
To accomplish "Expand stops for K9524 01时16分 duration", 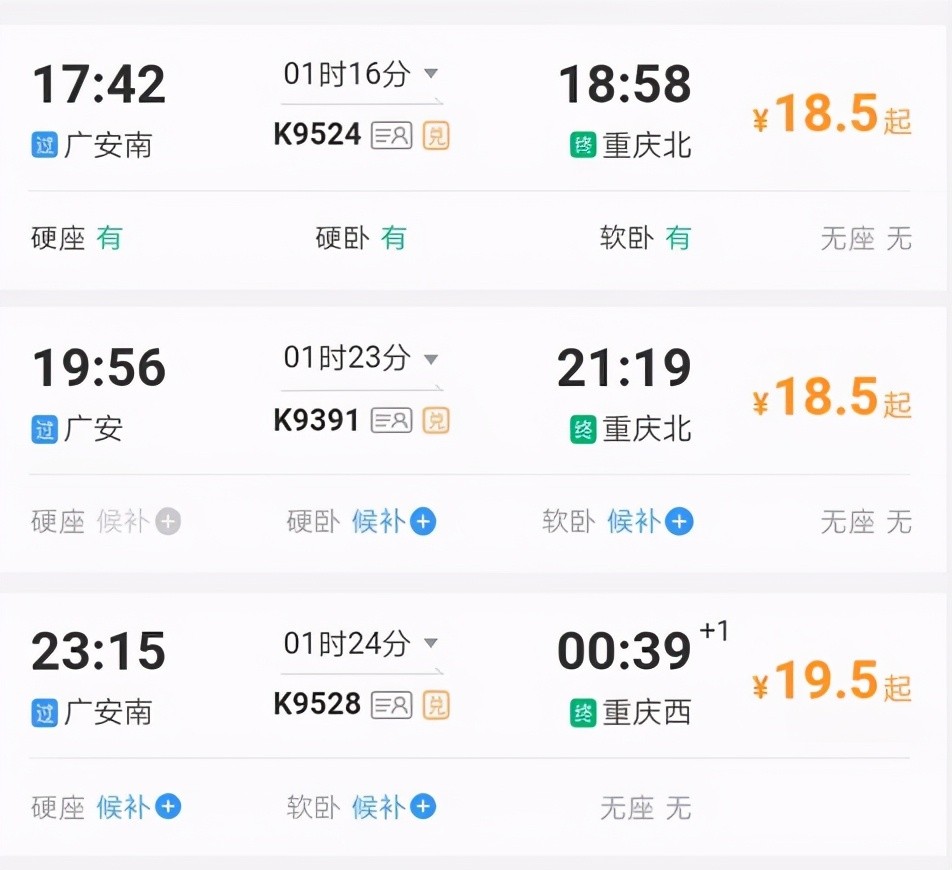I will 431,74.
